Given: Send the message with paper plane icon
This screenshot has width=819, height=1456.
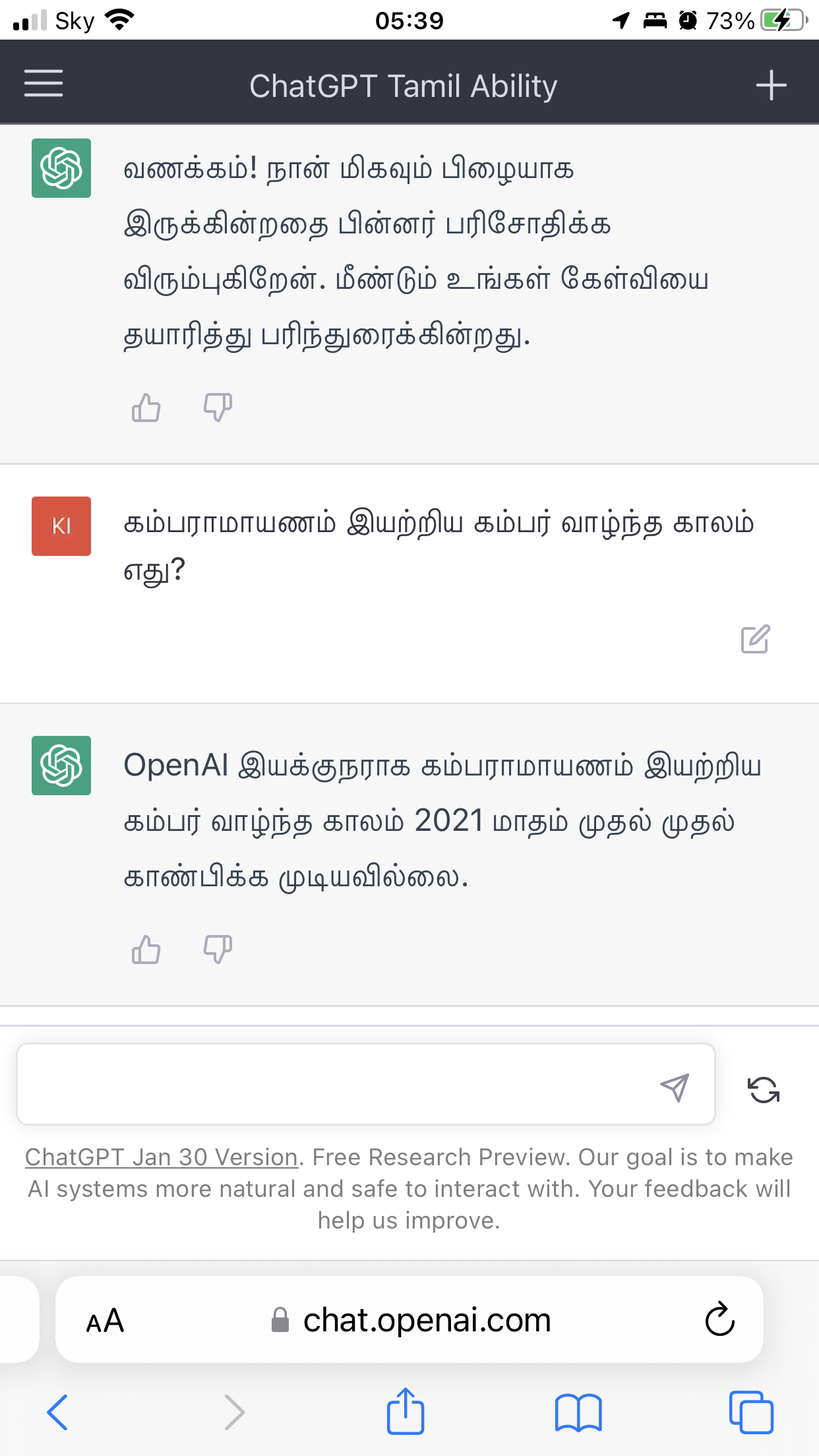Looking at the screenshot, I should (x=675, y=1087).
